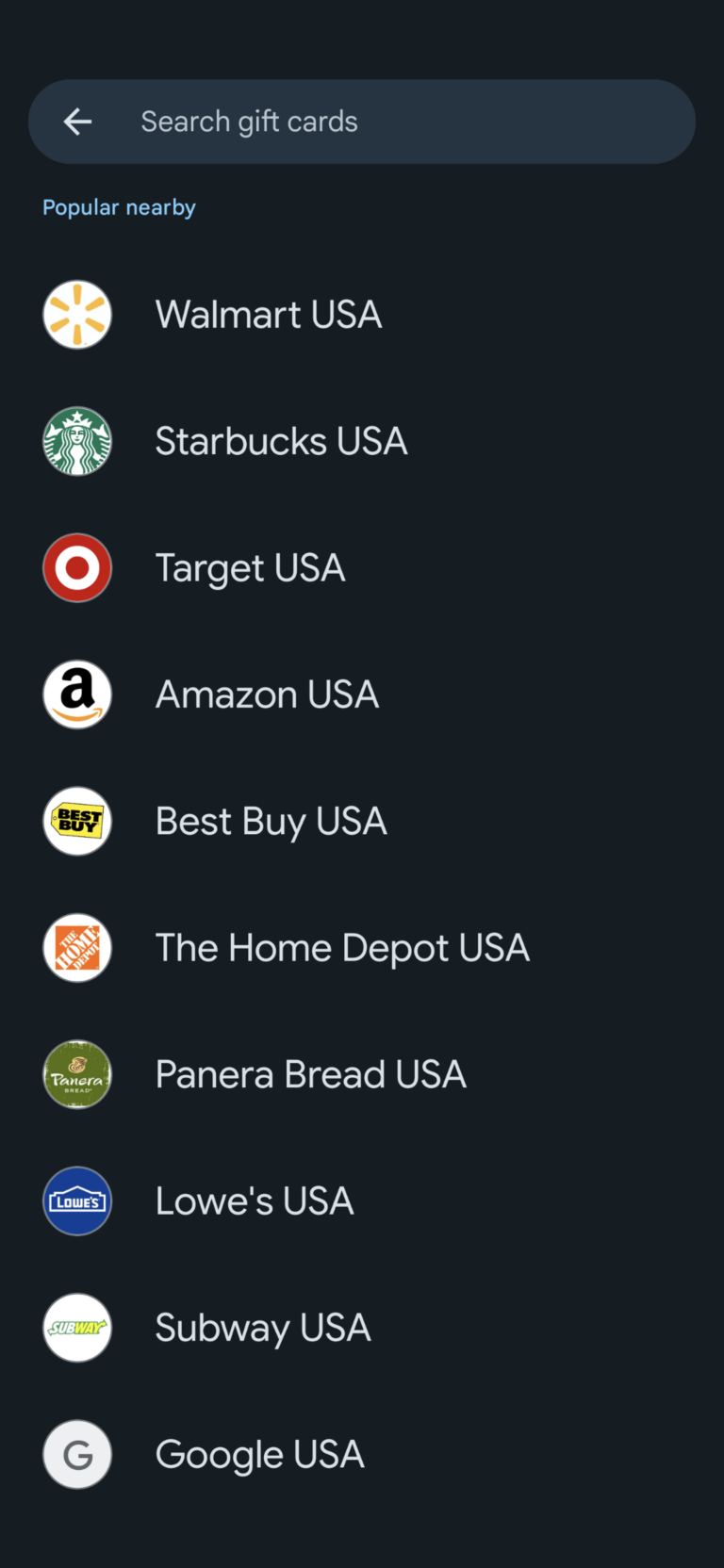Select the Amazon logo icon
Viewport: 724px width, 1568px height.
pyautogui.click(x=76, y=694)
